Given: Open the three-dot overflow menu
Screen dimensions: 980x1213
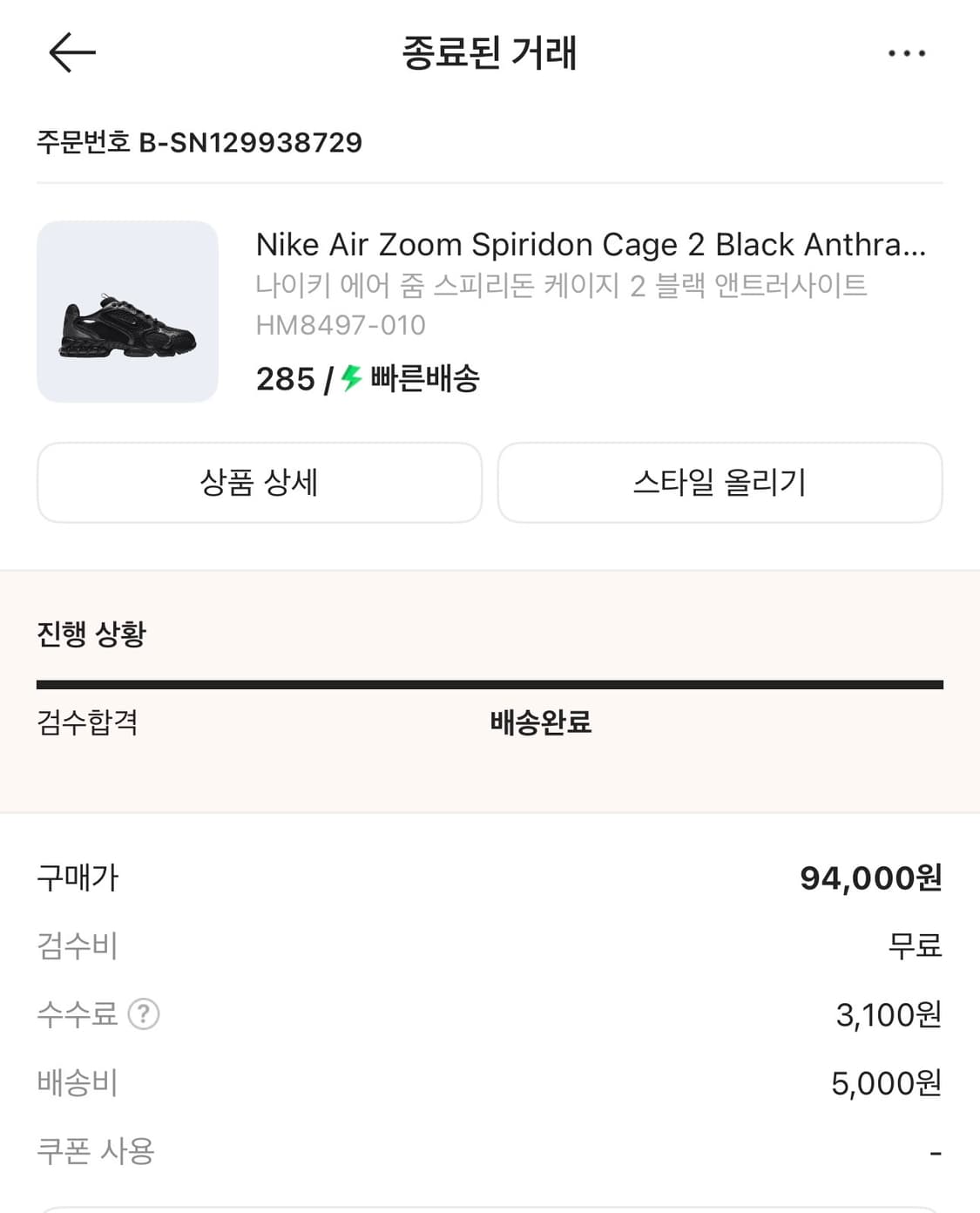Looking at the screenshot, I should pyautogui.click(x=906, y=52).
